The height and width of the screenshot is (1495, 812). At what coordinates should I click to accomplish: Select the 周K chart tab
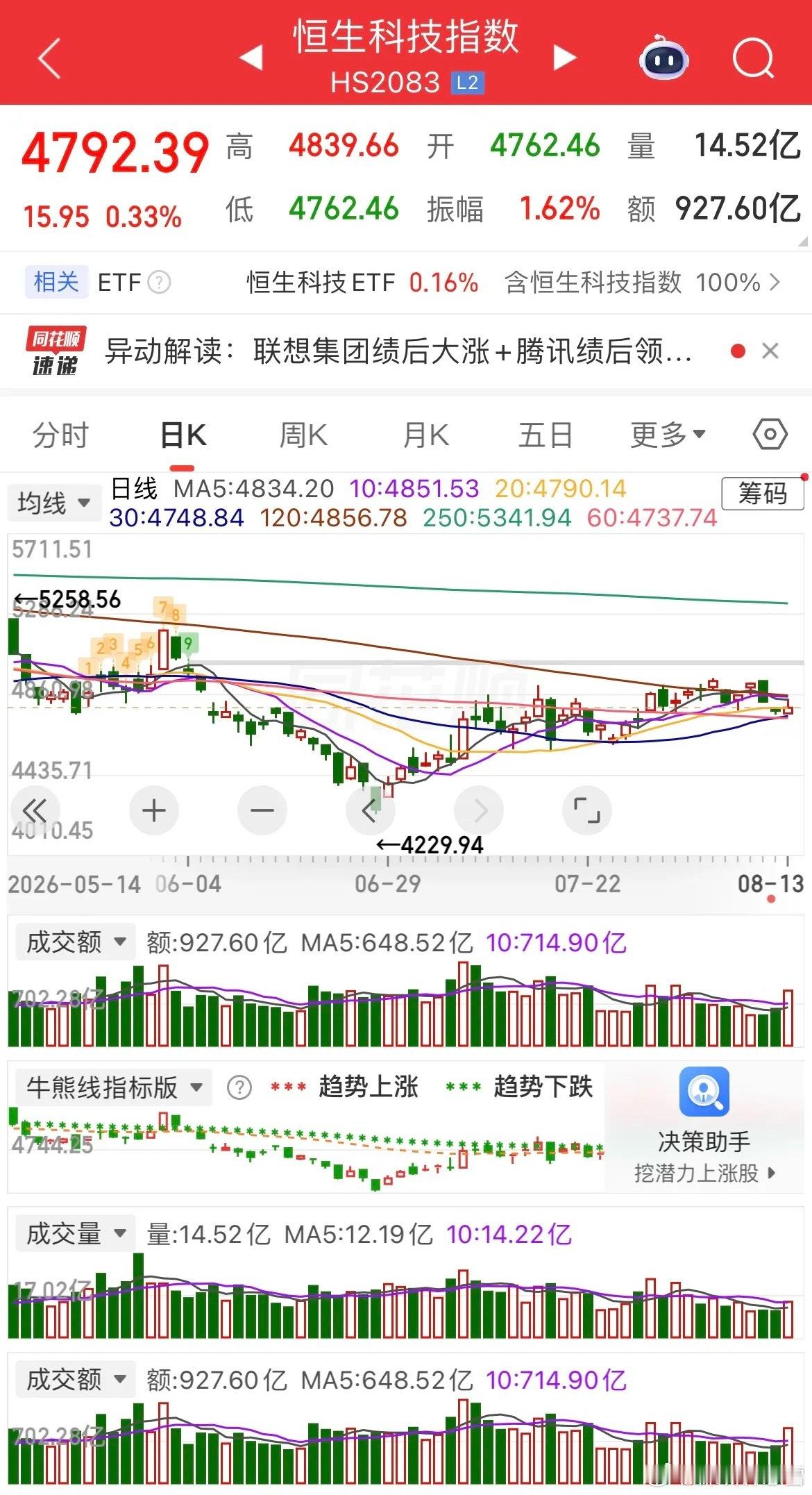click(303, 435)
